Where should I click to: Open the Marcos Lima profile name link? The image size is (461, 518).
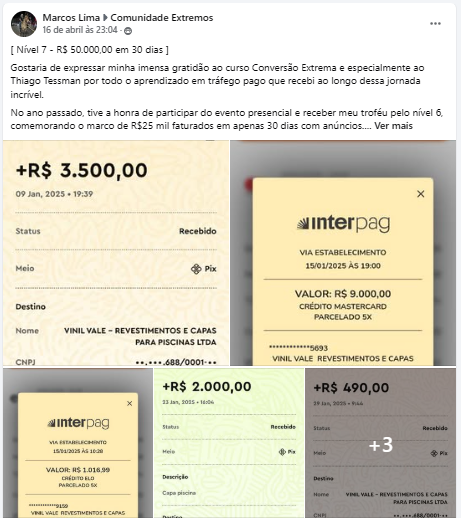pos(71,18)
